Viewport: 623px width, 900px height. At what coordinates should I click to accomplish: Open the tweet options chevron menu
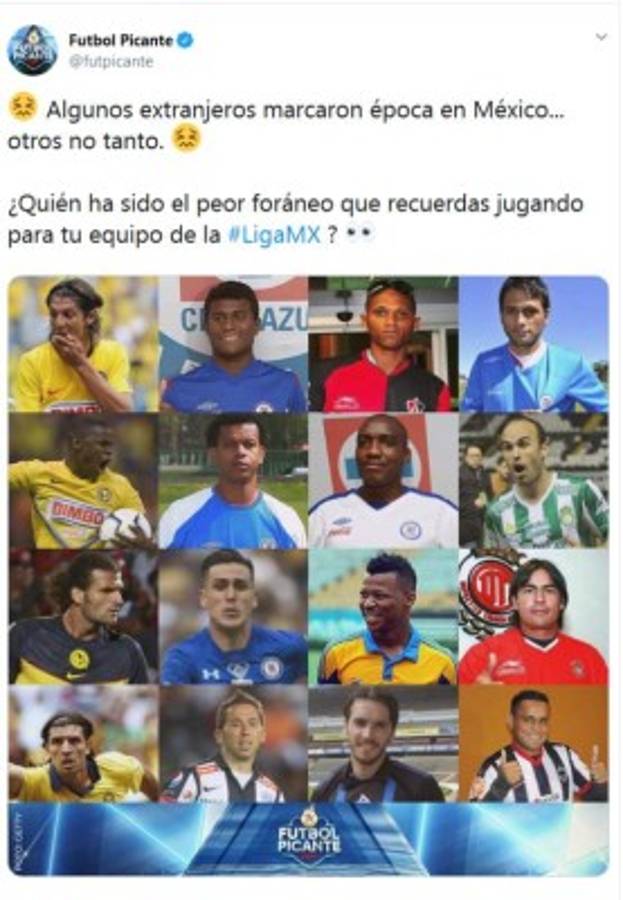click(x=601, y=37)
